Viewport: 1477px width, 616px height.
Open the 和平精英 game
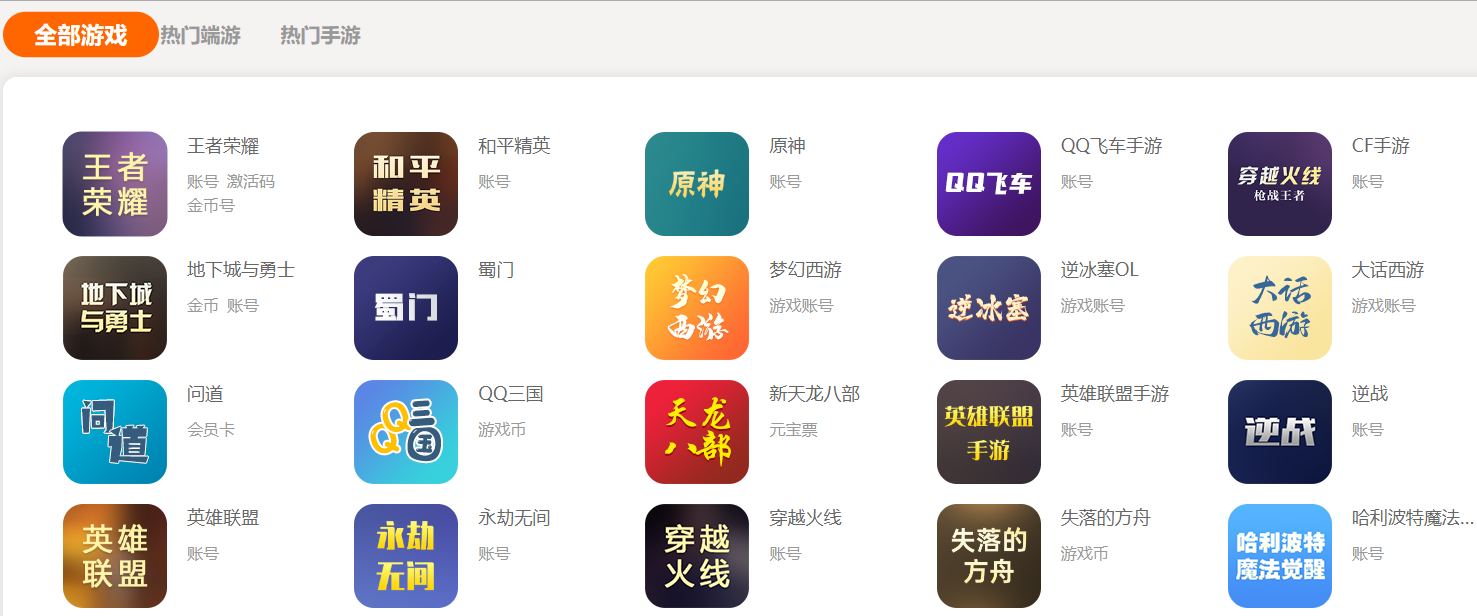(406, 184)
